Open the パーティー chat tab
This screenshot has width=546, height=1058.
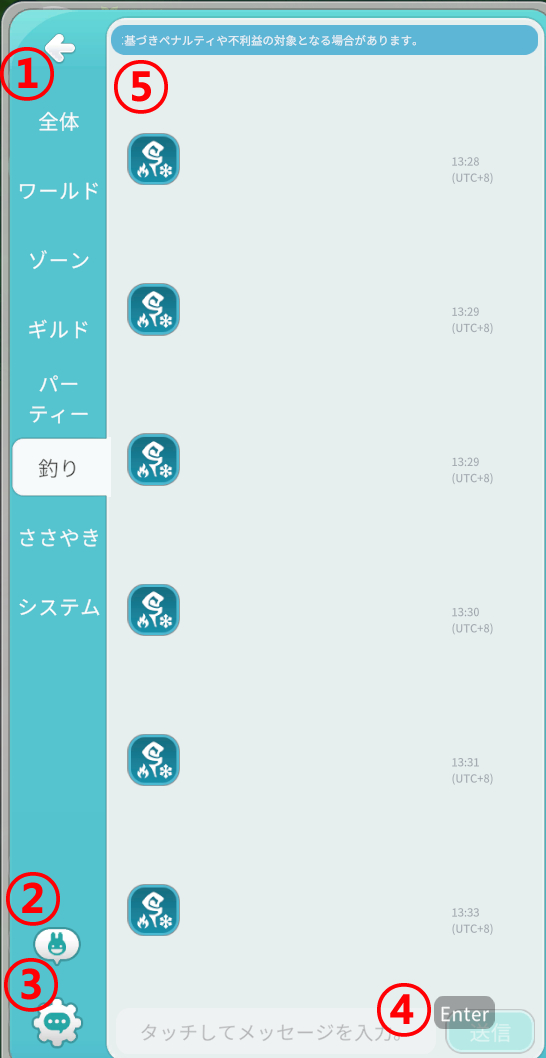[x=59, y=399]
